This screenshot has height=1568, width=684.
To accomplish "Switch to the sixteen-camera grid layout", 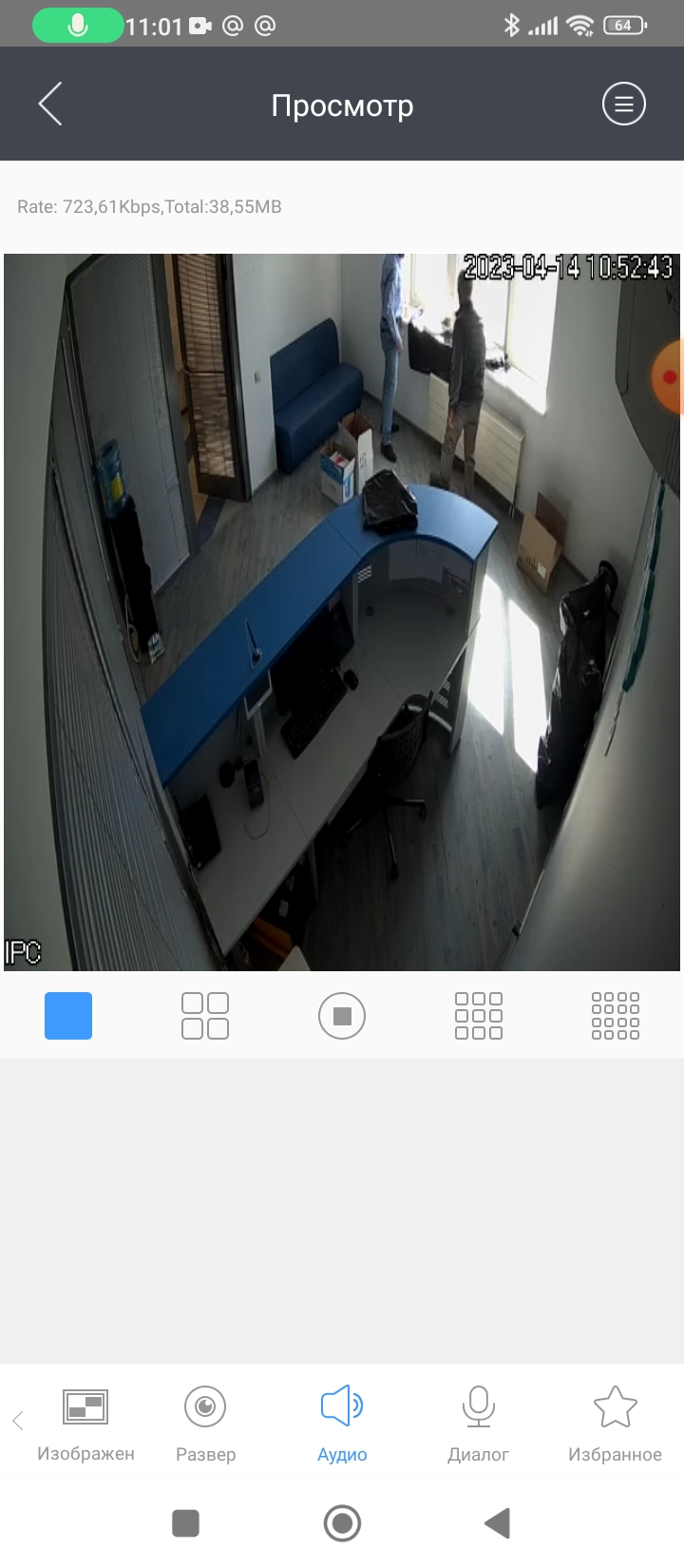I will (616, 1015).
